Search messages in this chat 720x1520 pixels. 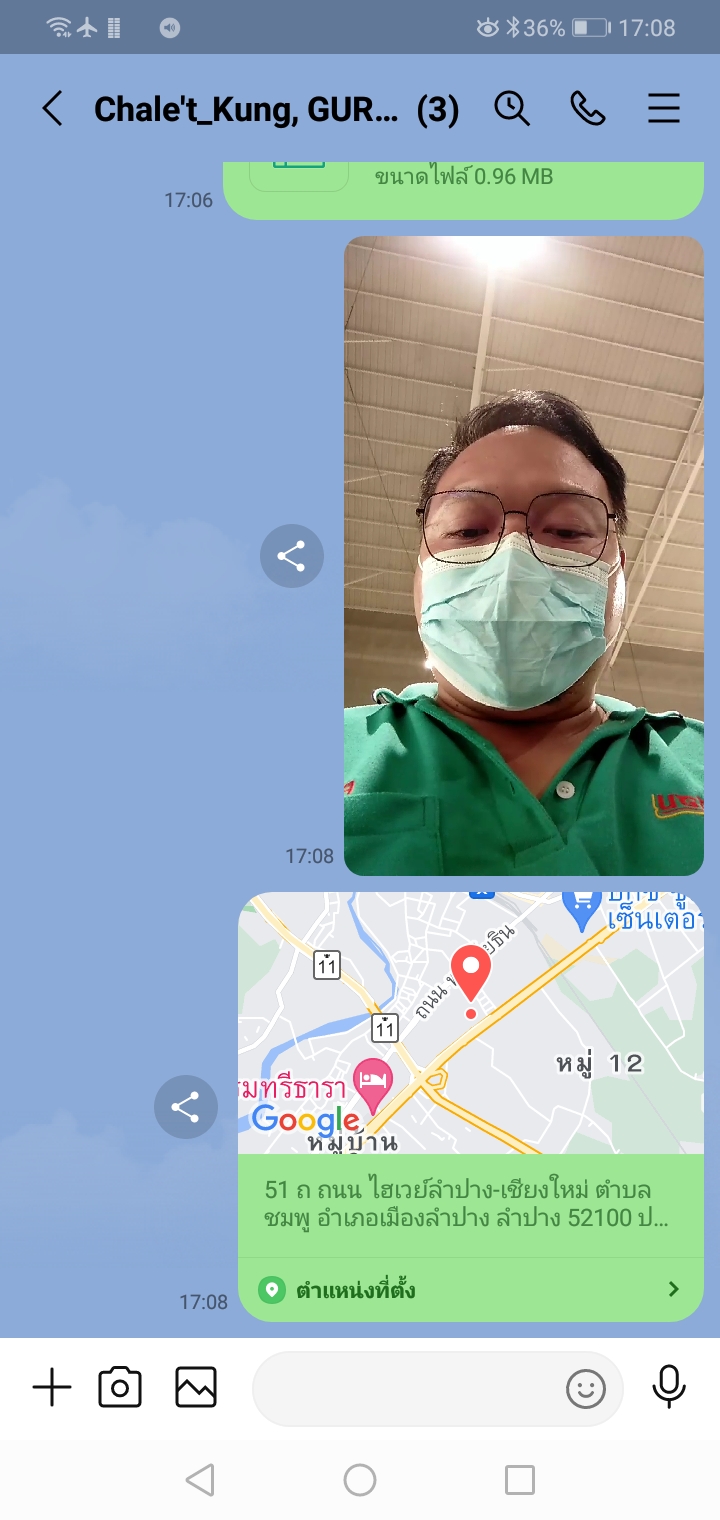tap(512, 109)
